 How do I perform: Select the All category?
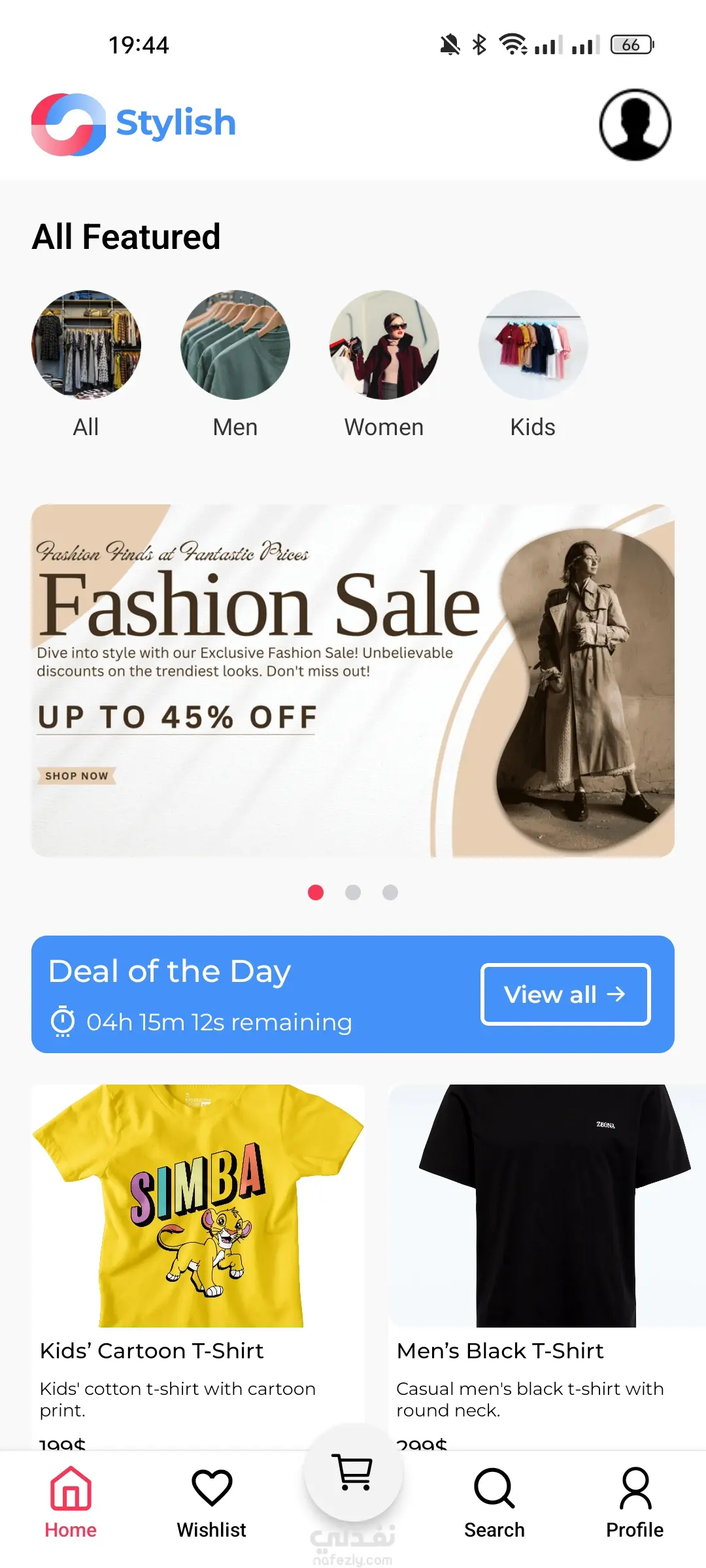(86, 345)
